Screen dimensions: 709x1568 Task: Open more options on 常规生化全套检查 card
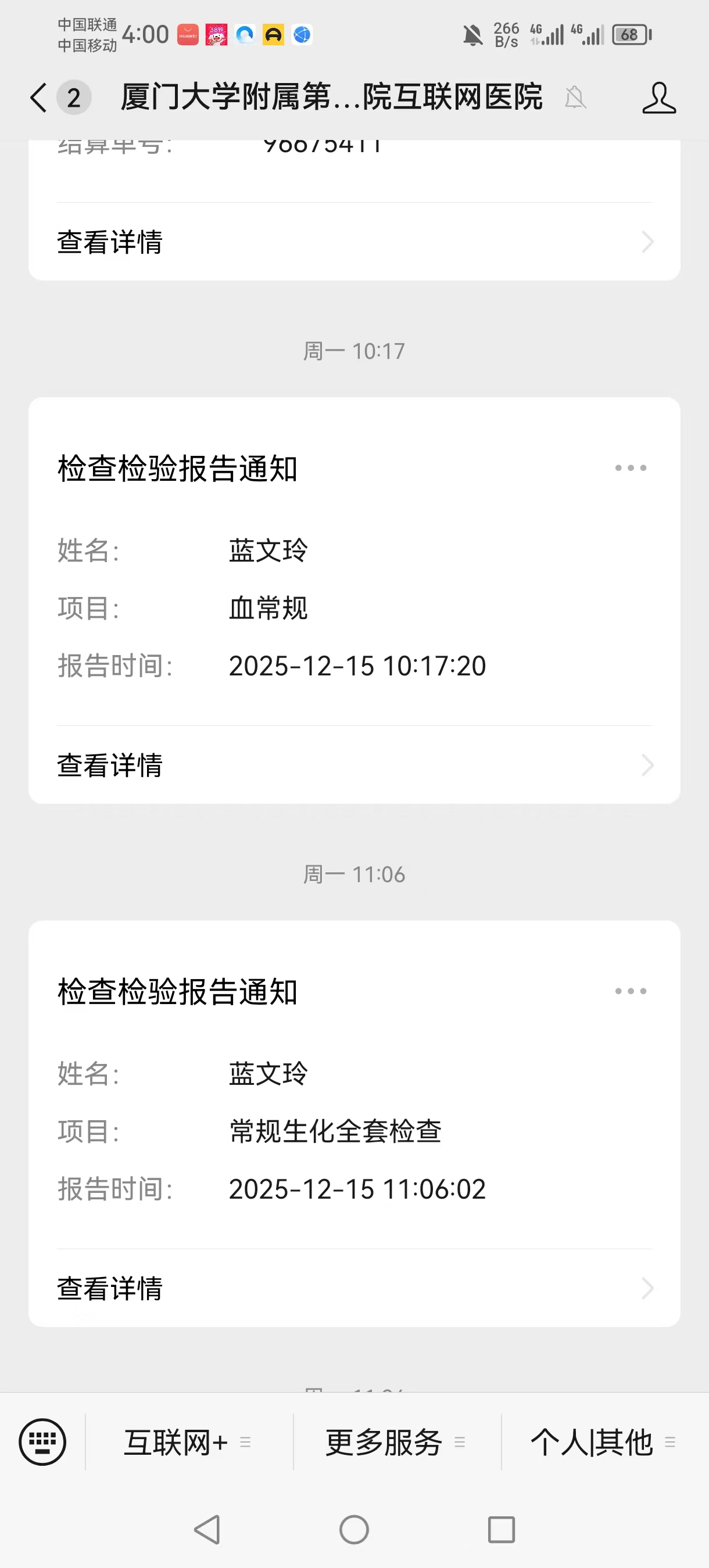pos(631,991)
